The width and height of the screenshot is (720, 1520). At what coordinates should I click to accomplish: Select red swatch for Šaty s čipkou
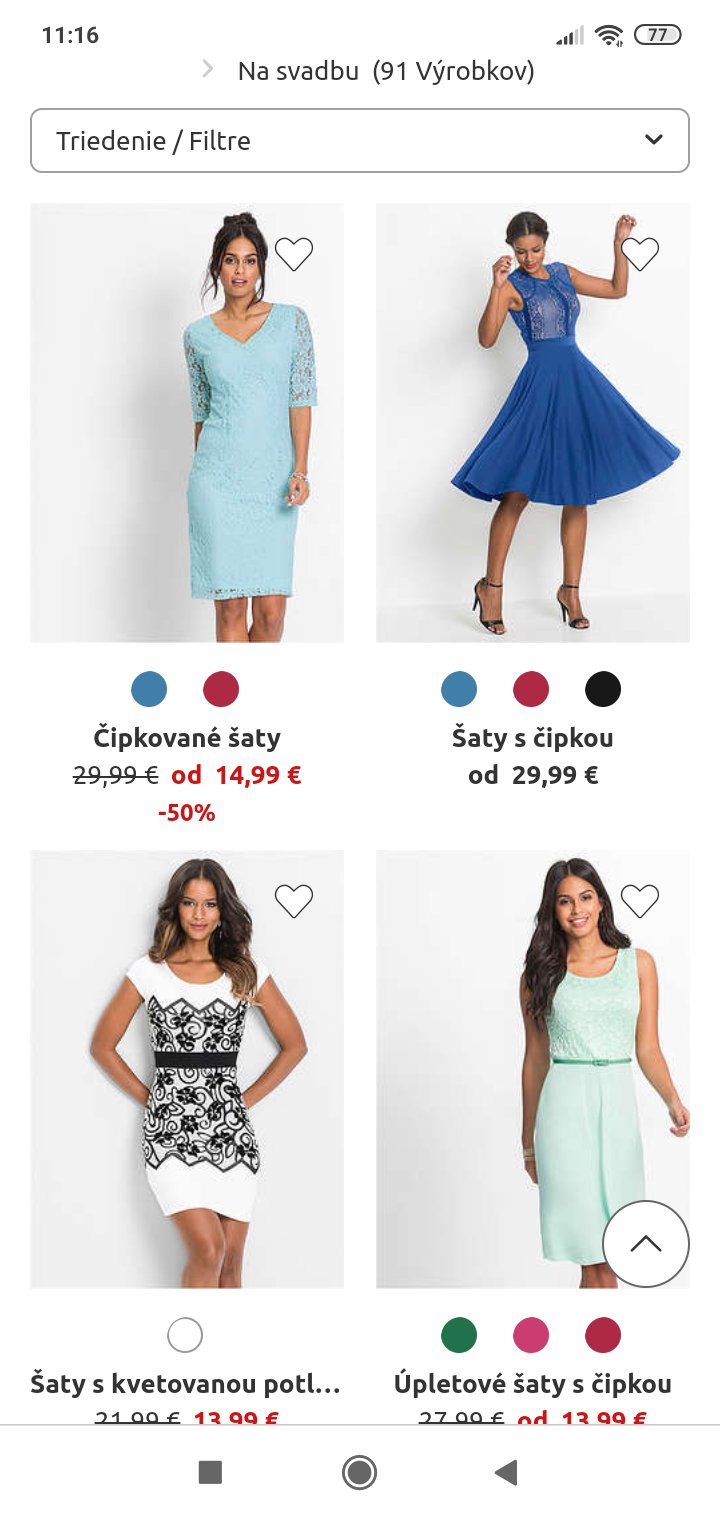(531, 689)
